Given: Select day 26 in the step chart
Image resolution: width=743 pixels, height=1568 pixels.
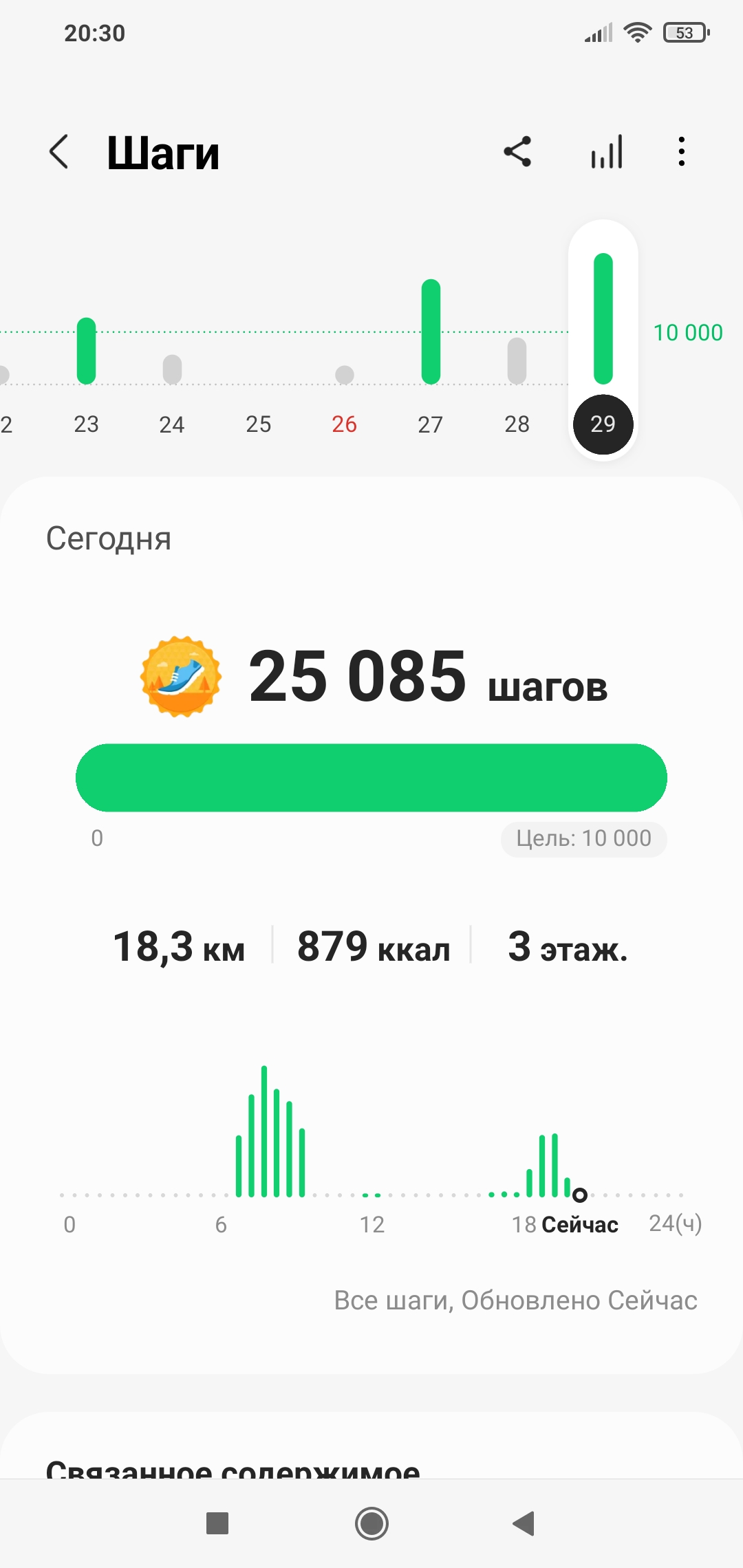Looking at the screenshot, I should click(345, 424).
